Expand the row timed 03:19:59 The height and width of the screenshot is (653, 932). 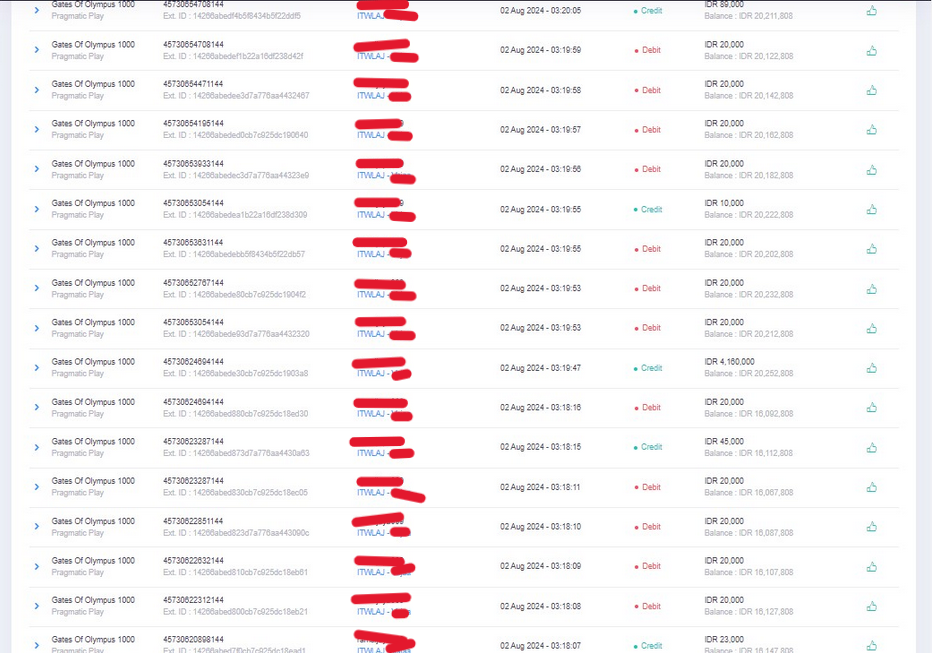click(x=37, y=50)
